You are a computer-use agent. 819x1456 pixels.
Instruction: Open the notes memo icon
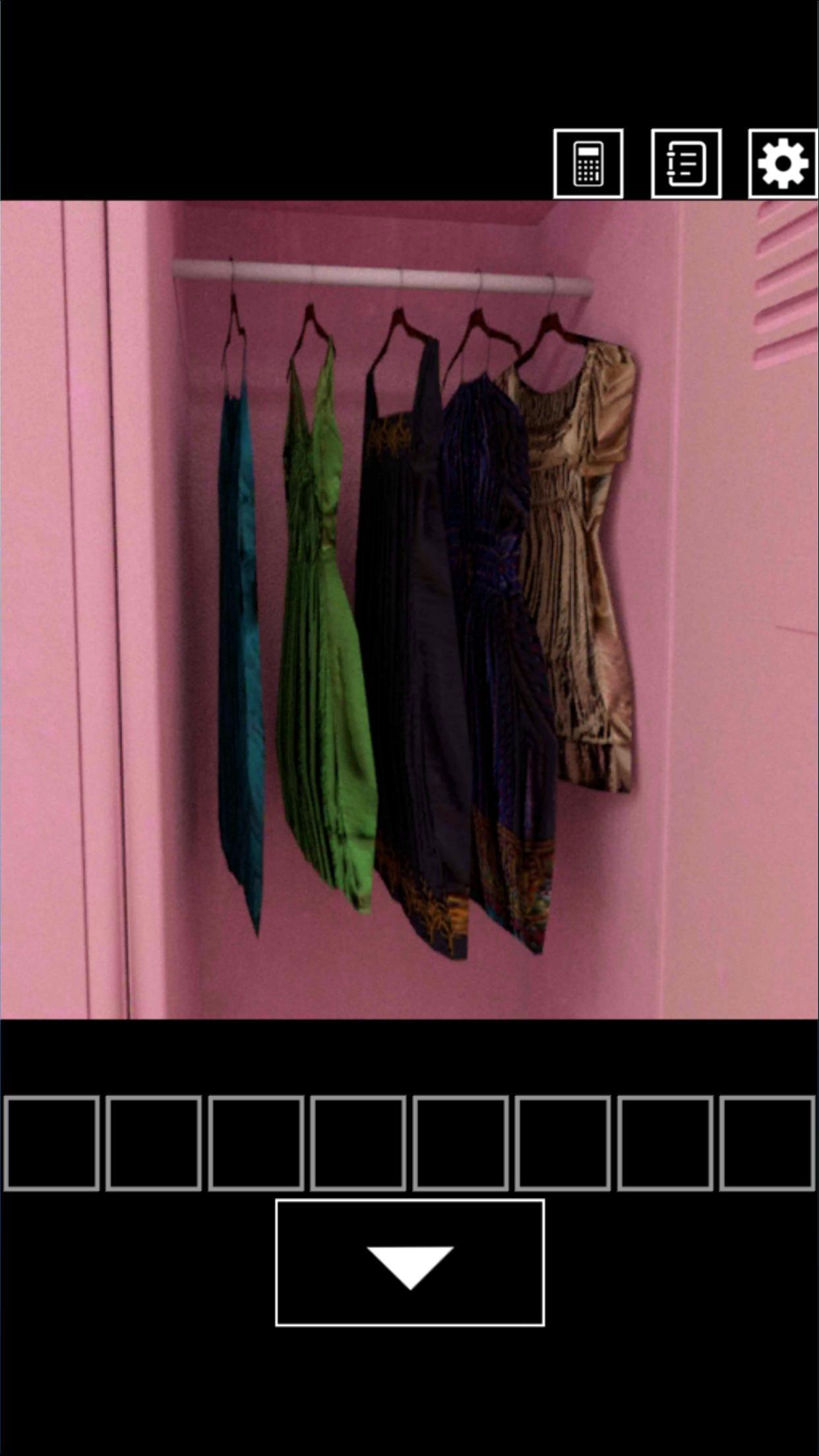tap(686, 164)
